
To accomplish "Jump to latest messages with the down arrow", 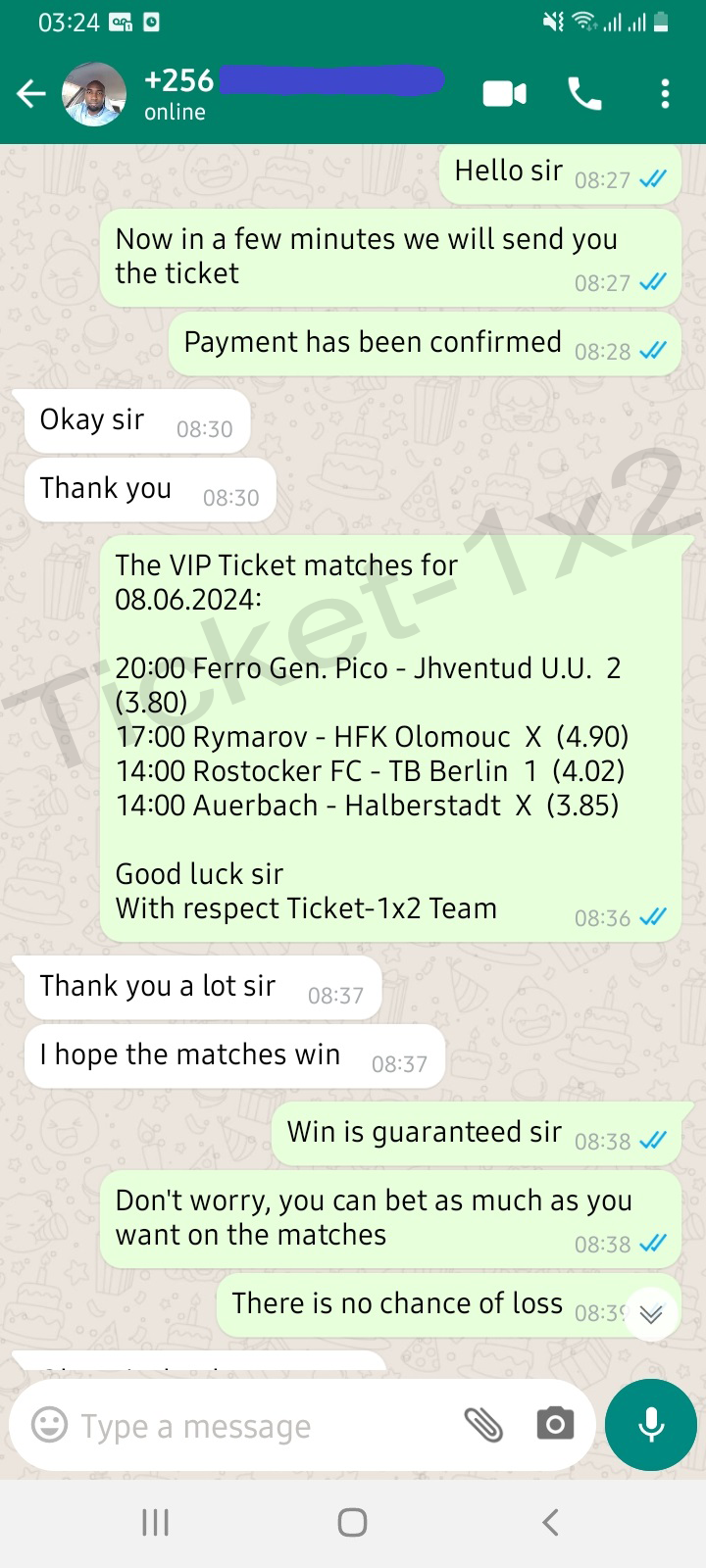I will point(651,1314).
